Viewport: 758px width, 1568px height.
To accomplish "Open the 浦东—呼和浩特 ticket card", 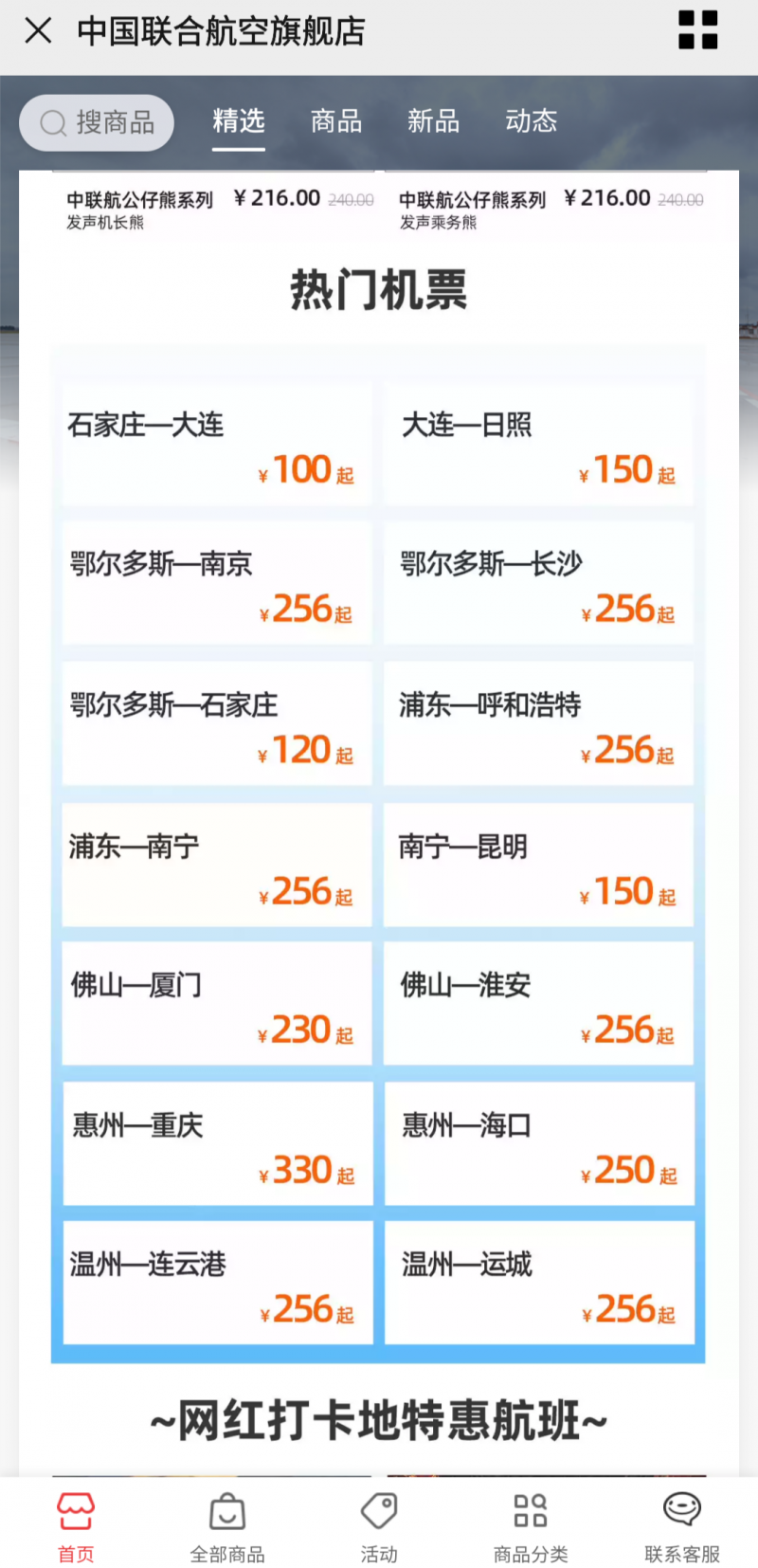I will click(538, 723).
